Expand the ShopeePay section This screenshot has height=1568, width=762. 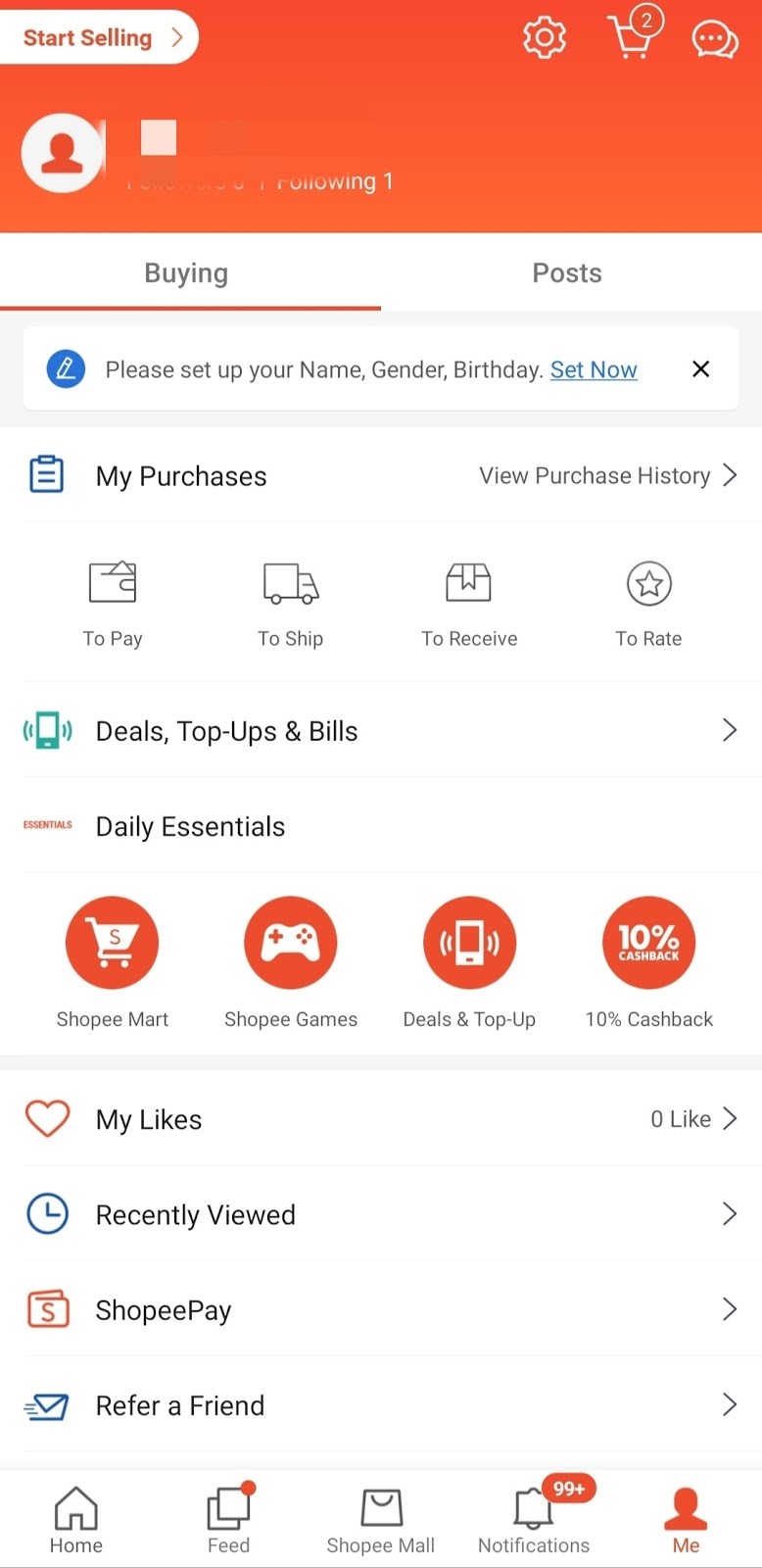tap(381, 1309)
